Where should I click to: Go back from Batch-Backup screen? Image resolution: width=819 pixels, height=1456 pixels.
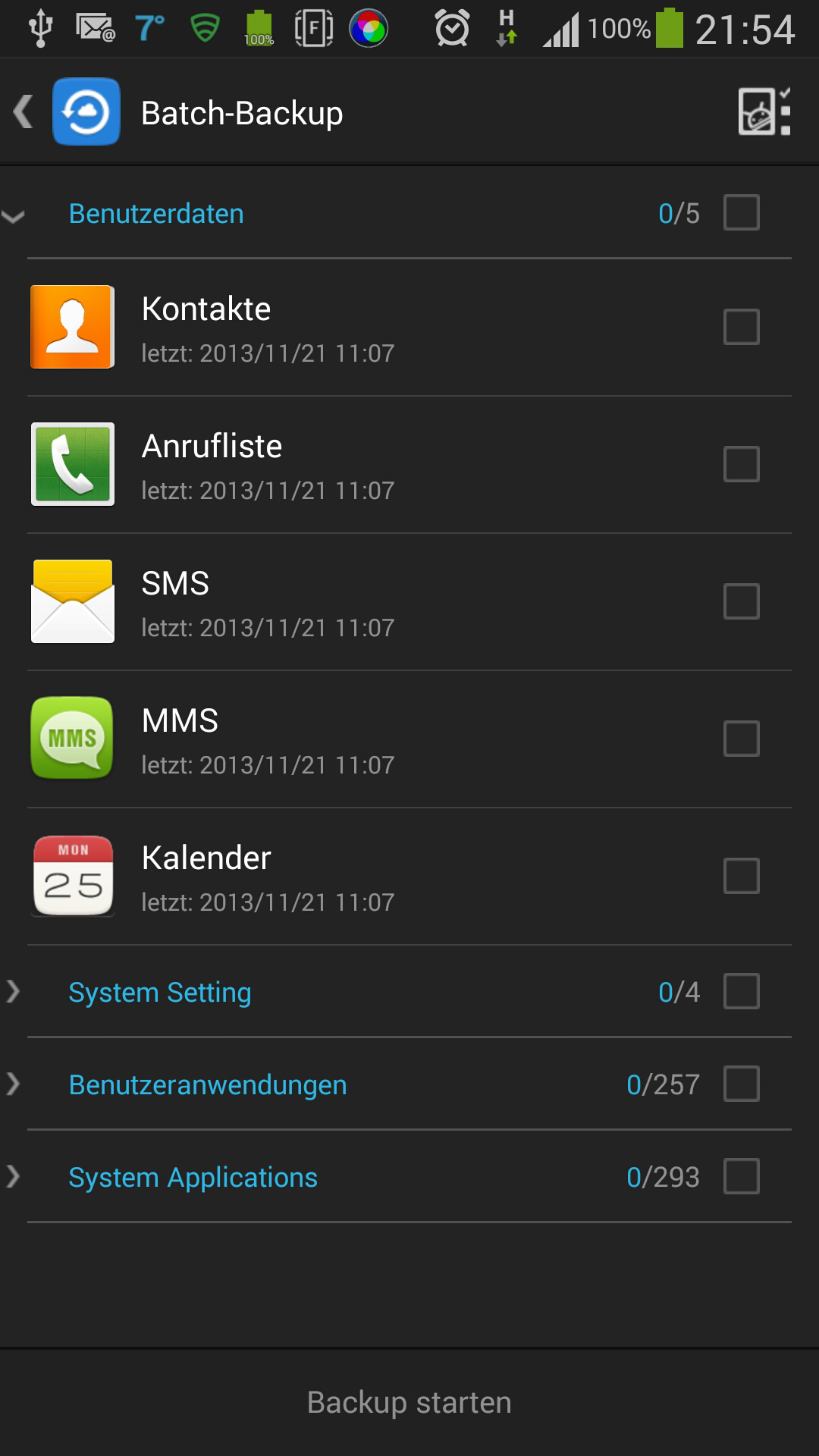[x=24, y=112]
